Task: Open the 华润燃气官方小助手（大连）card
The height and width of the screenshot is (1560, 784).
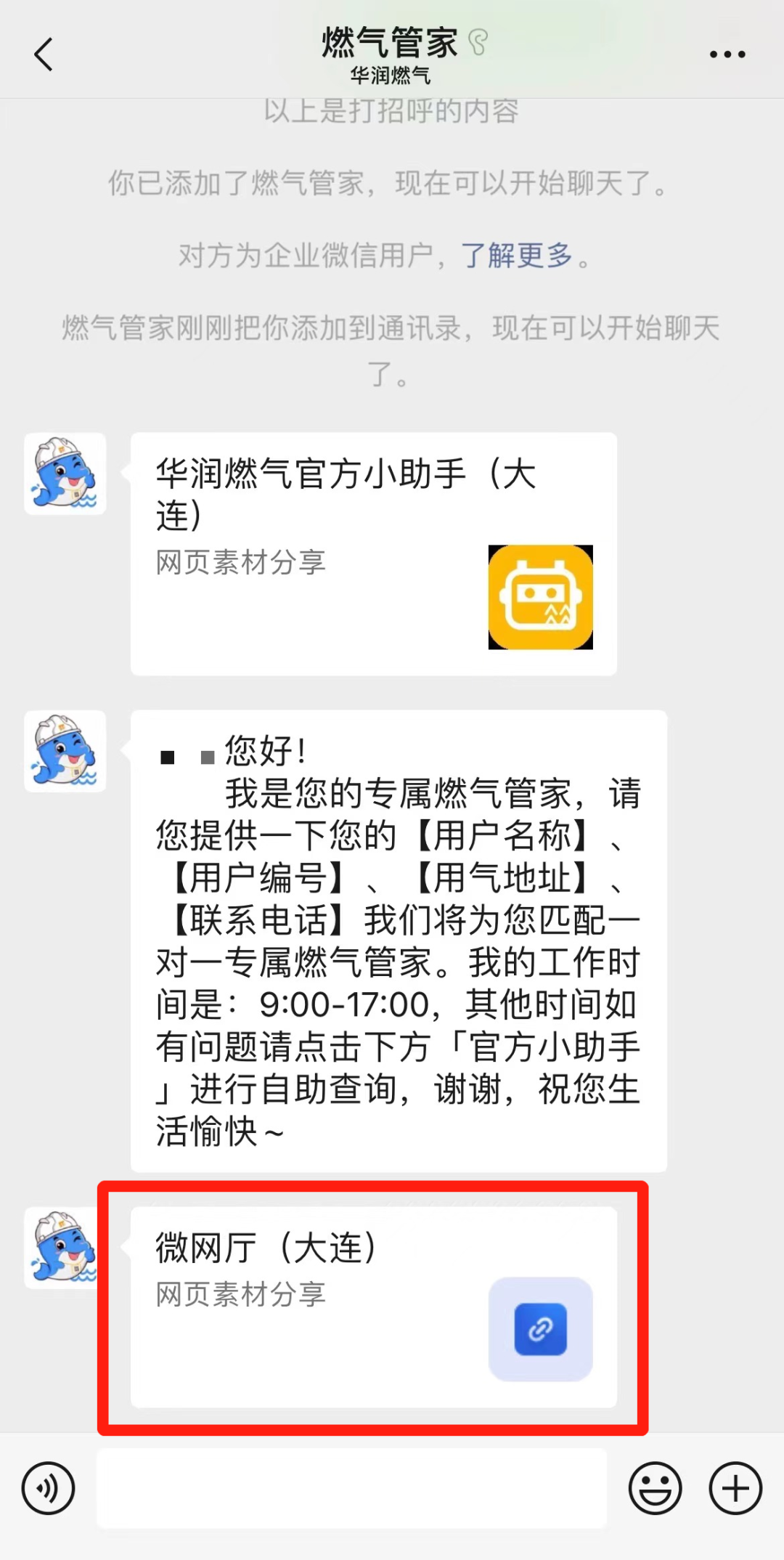Action: coord(373,553)
